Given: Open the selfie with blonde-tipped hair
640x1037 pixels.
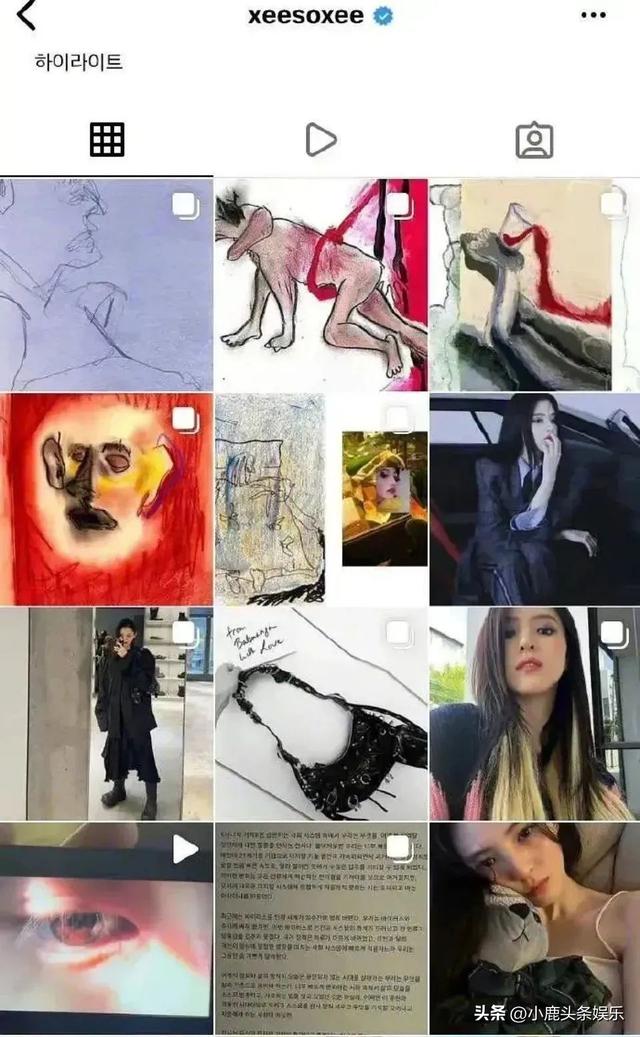Looking at the screenshot, I should tap(534, 714).
